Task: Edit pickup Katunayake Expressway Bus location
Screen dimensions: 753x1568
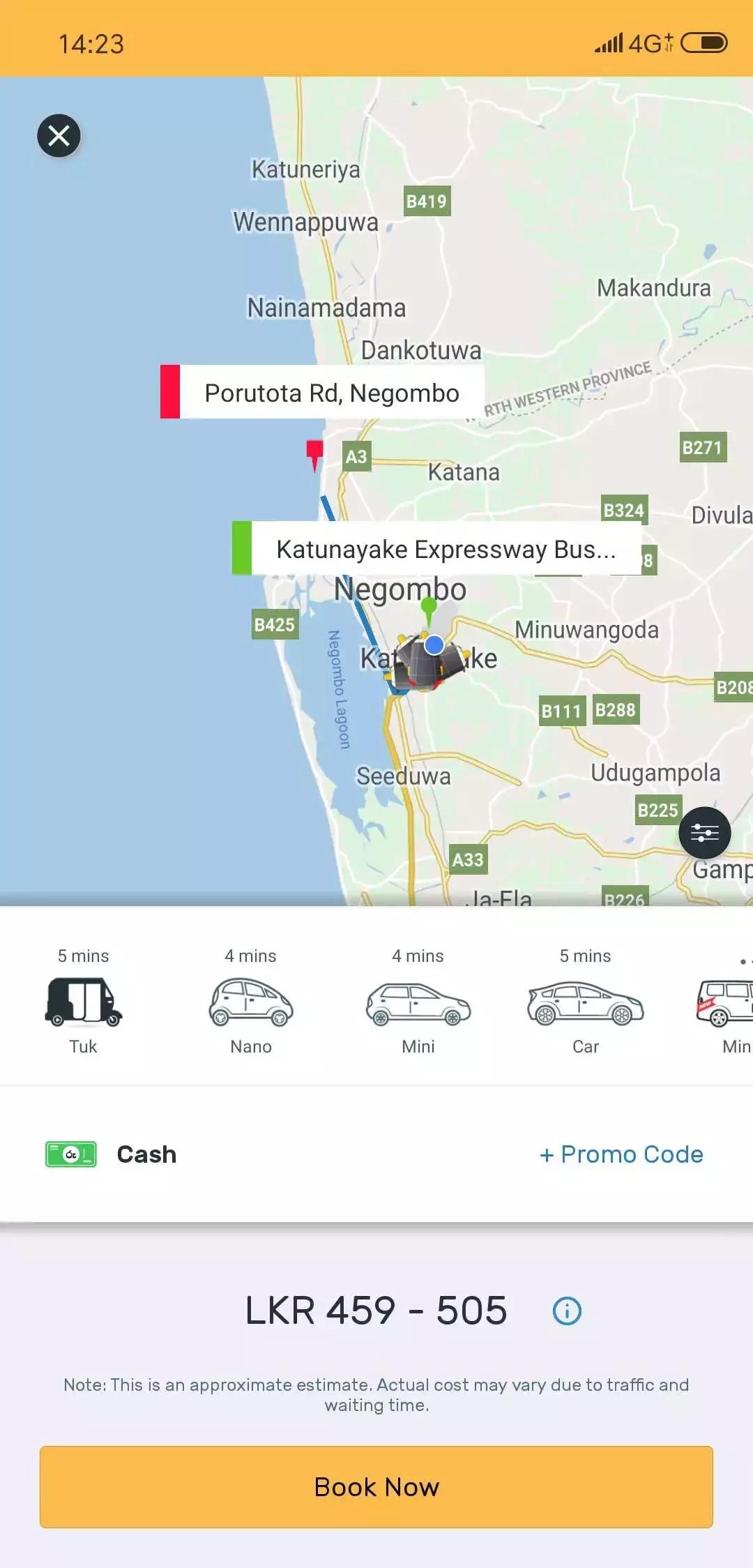Action: [445, 549]
